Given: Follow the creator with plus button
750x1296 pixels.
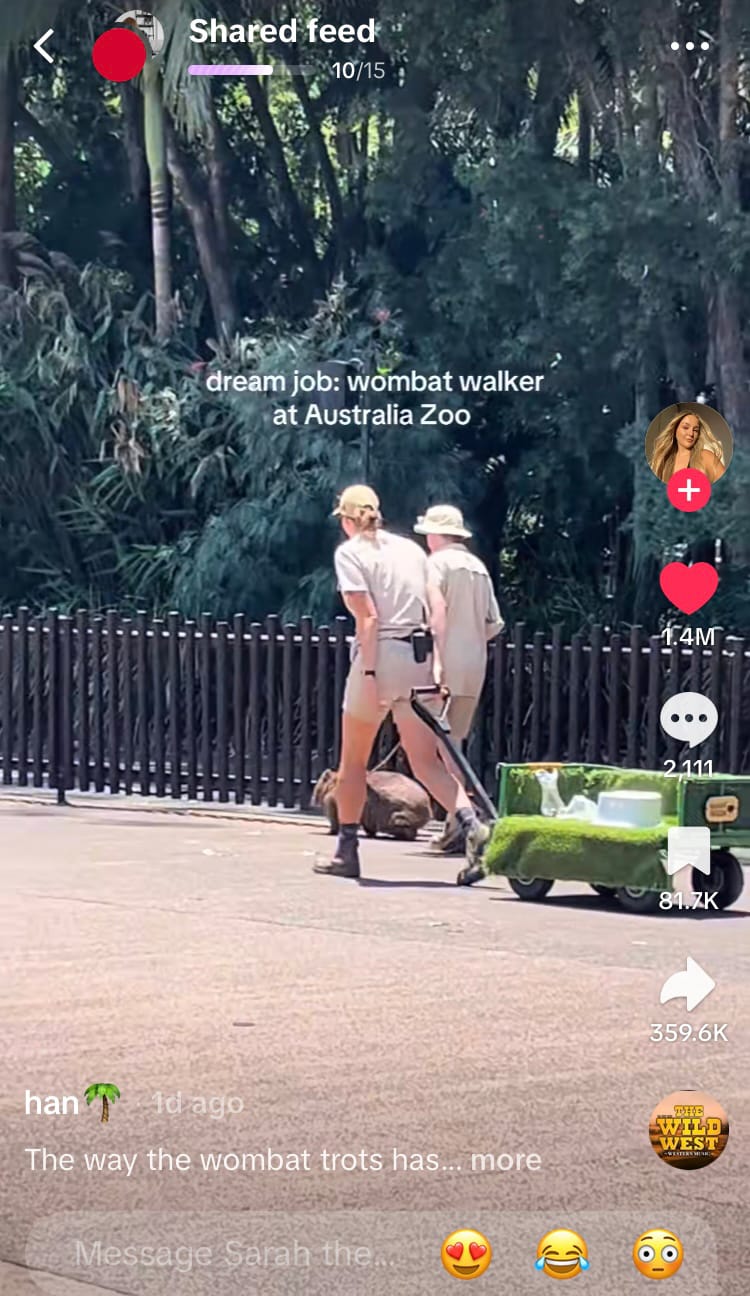Looking at the screenshot, I should (689, 491).
